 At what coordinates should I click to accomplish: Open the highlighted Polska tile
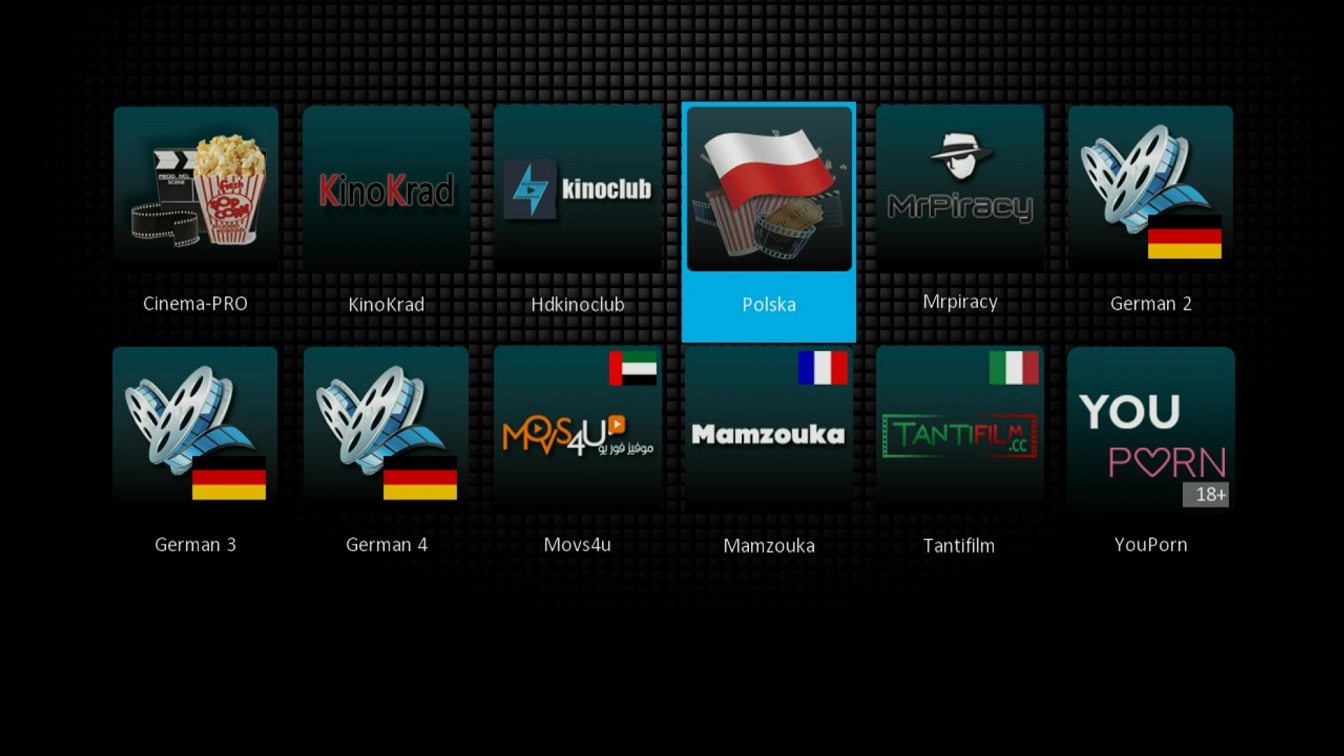click(768, 192)
